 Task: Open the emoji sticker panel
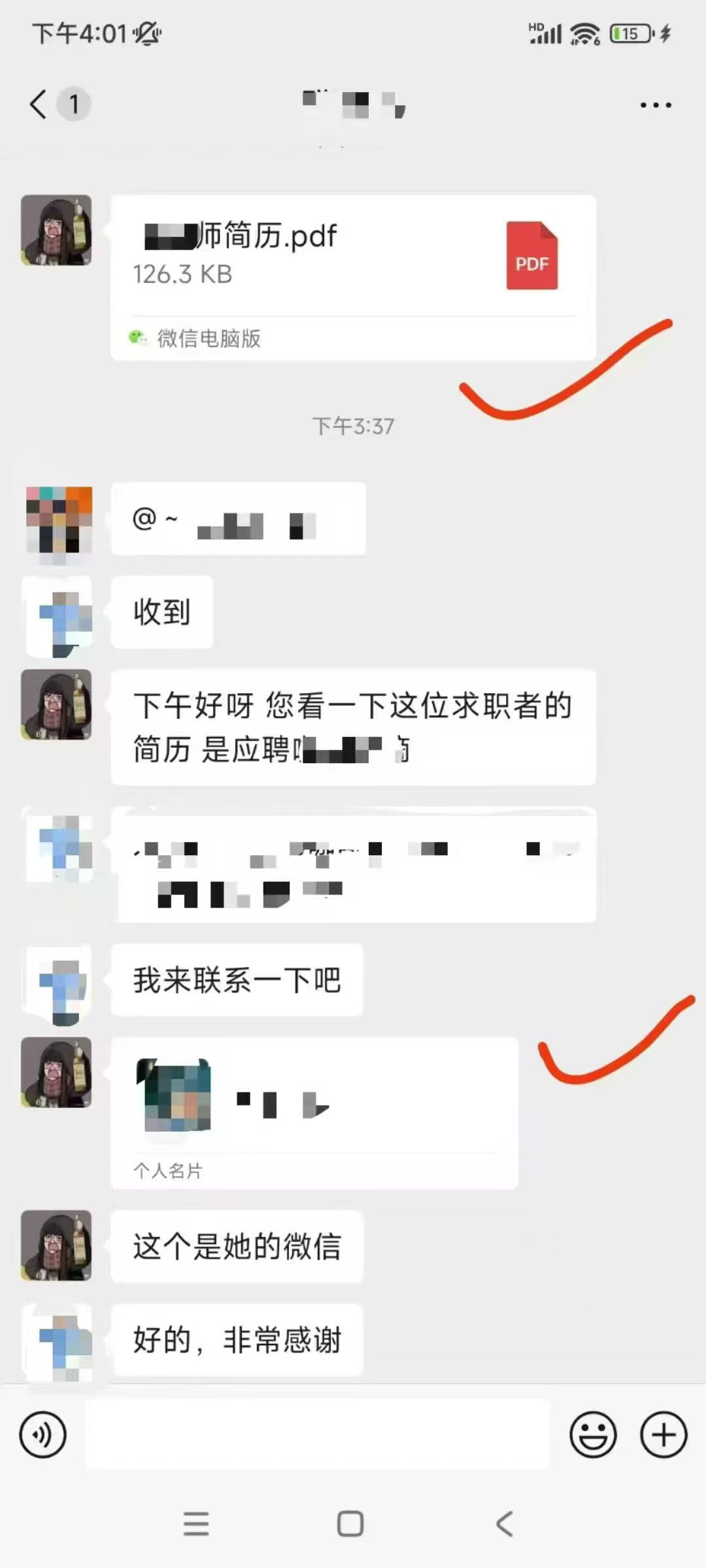[593, 1435]
